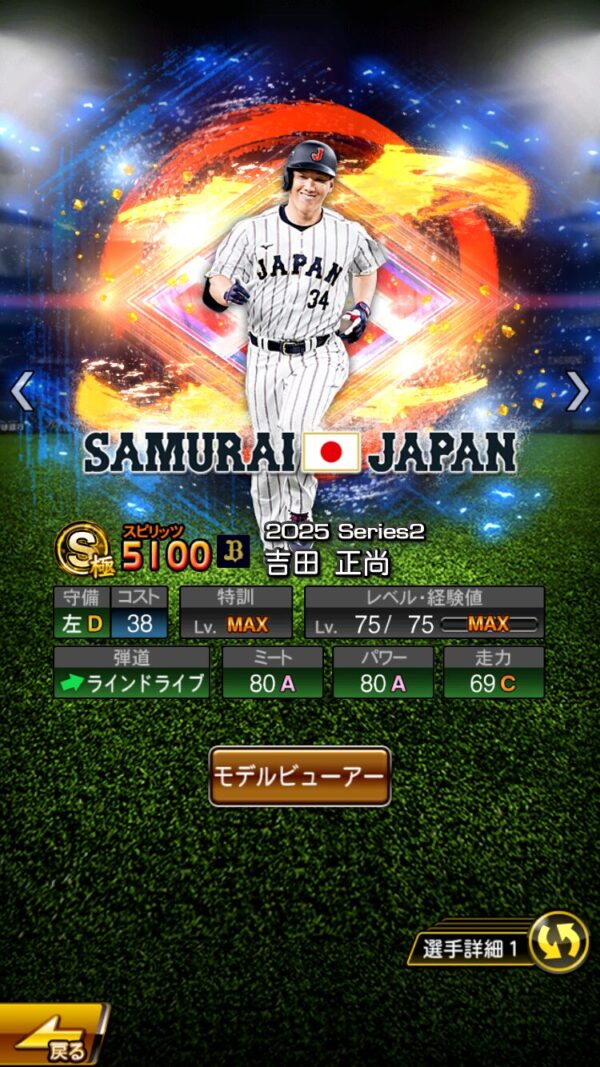The image size is (600, 1067).
Task: Switch the 選手詳細 1 details page
Action: pos(557,942)
